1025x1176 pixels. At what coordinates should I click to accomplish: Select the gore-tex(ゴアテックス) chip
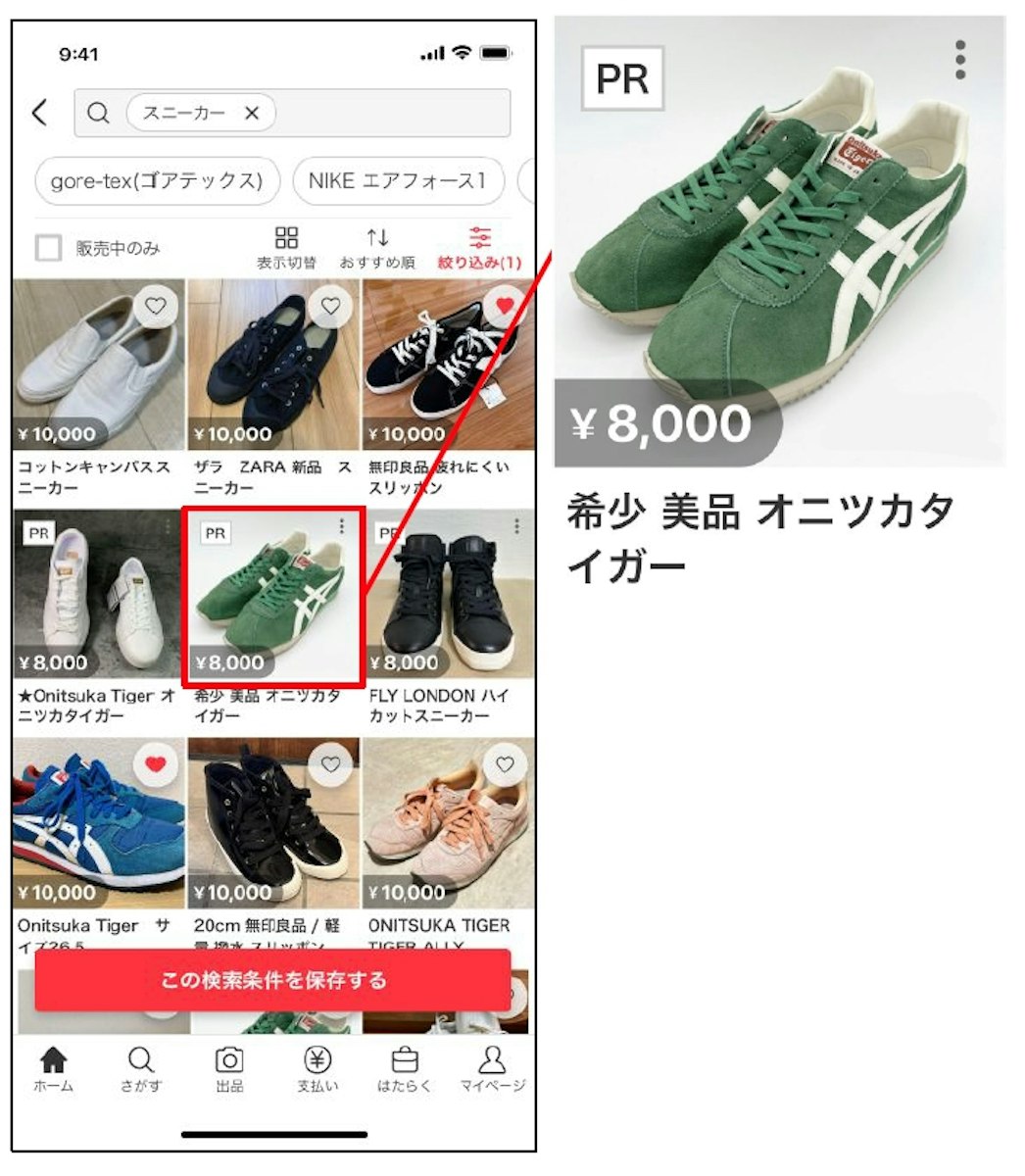[157, 181]
